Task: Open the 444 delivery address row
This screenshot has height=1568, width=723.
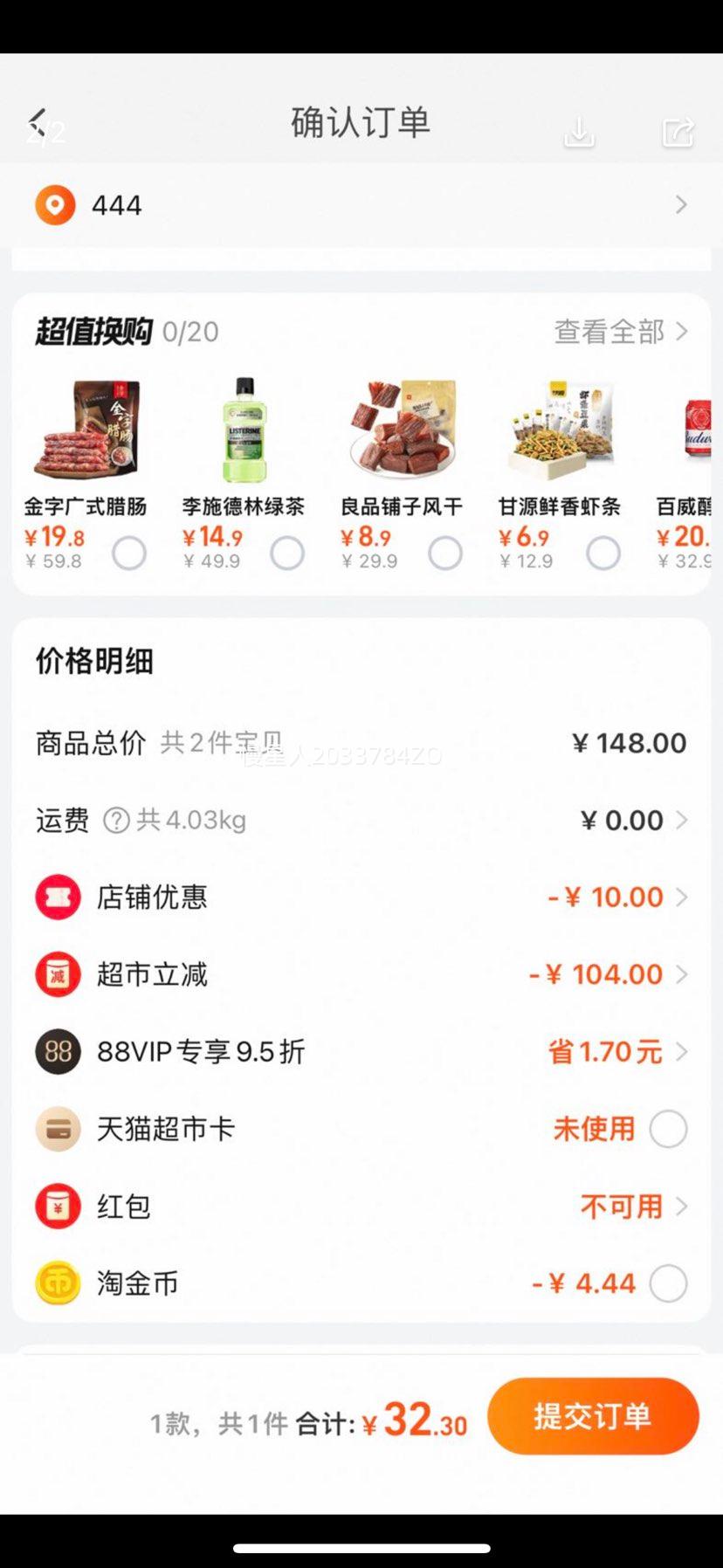Action: click(361, 205)
